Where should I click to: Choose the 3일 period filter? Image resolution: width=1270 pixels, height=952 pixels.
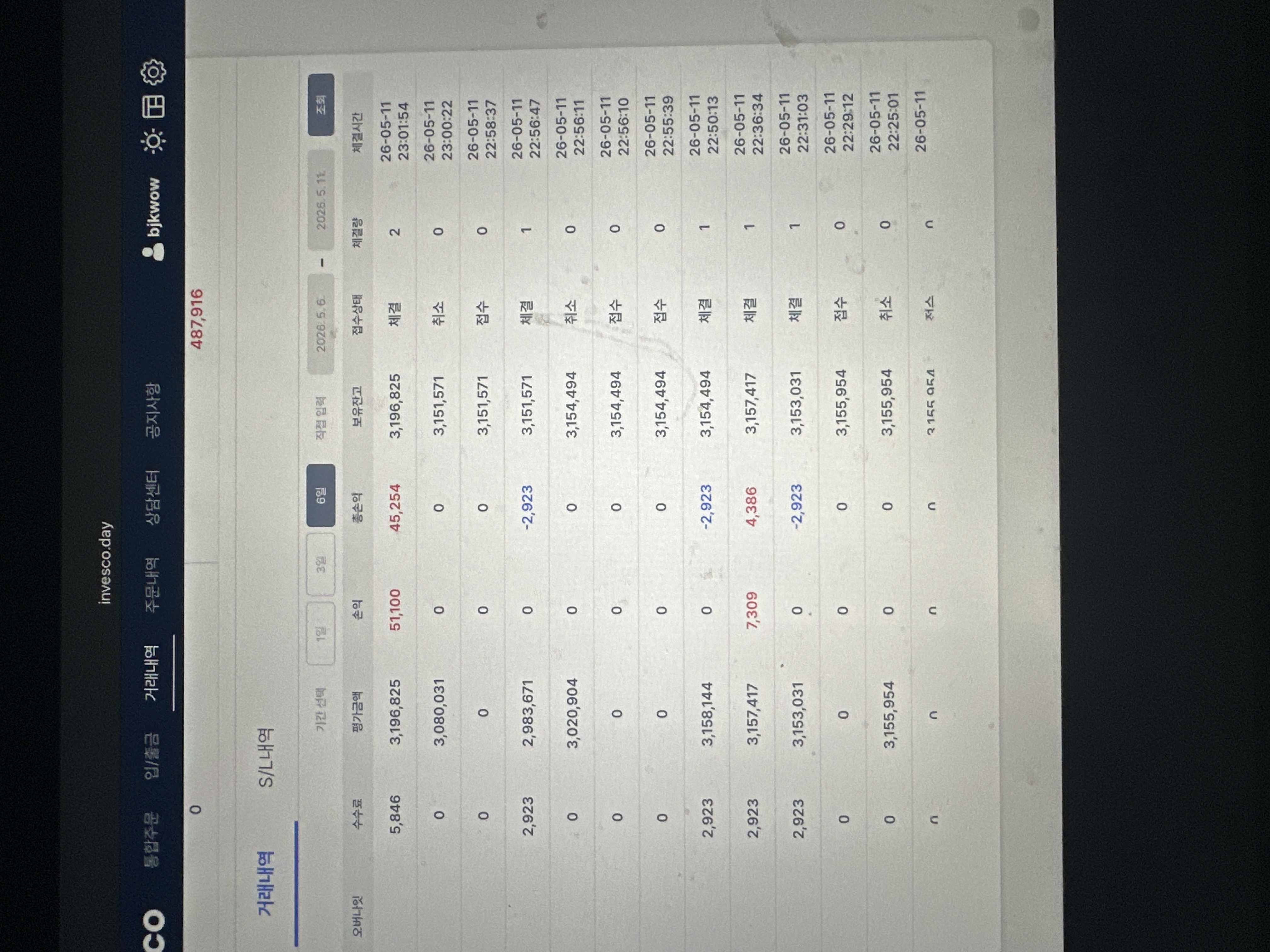[321, 565]
